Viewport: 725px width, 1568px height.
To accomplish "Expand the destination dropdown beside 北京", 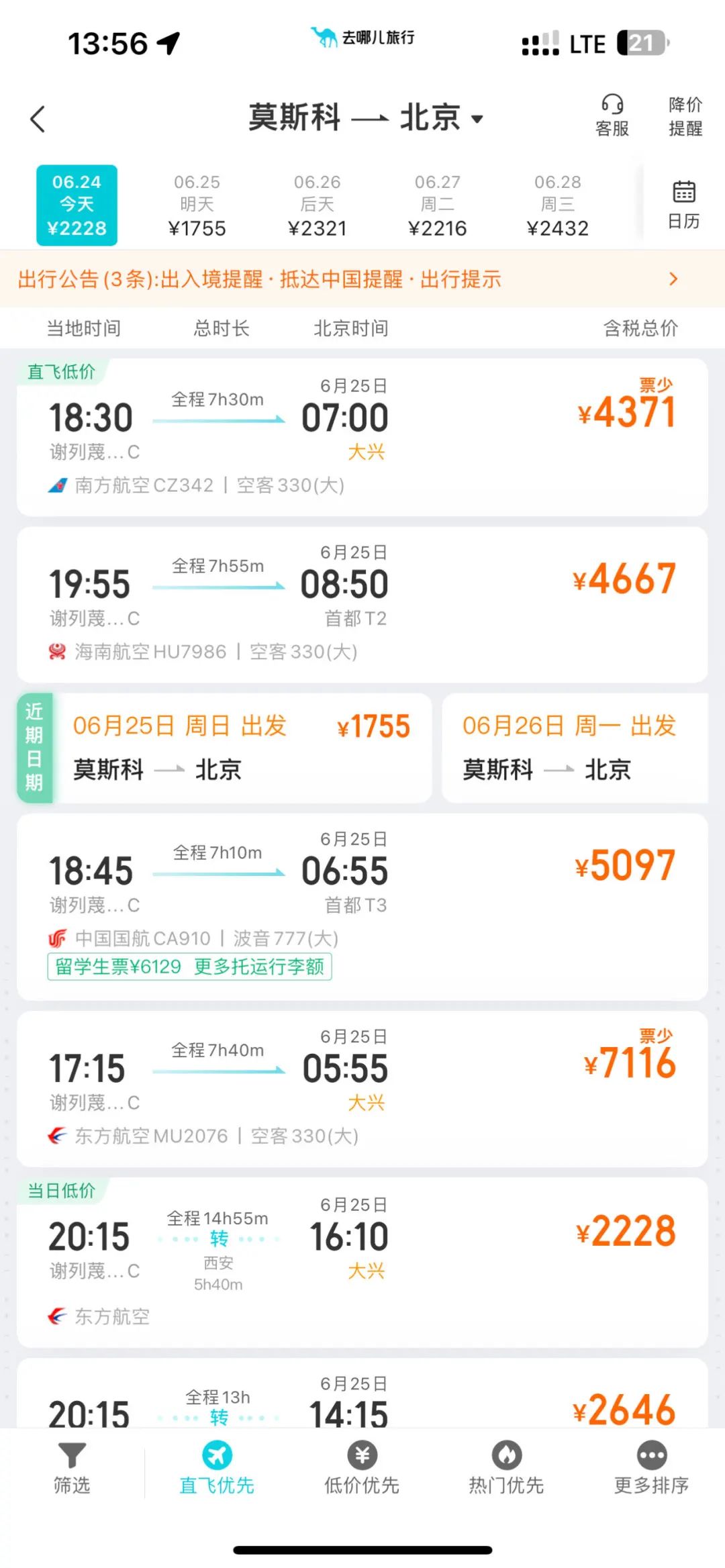I will [478, 119].
